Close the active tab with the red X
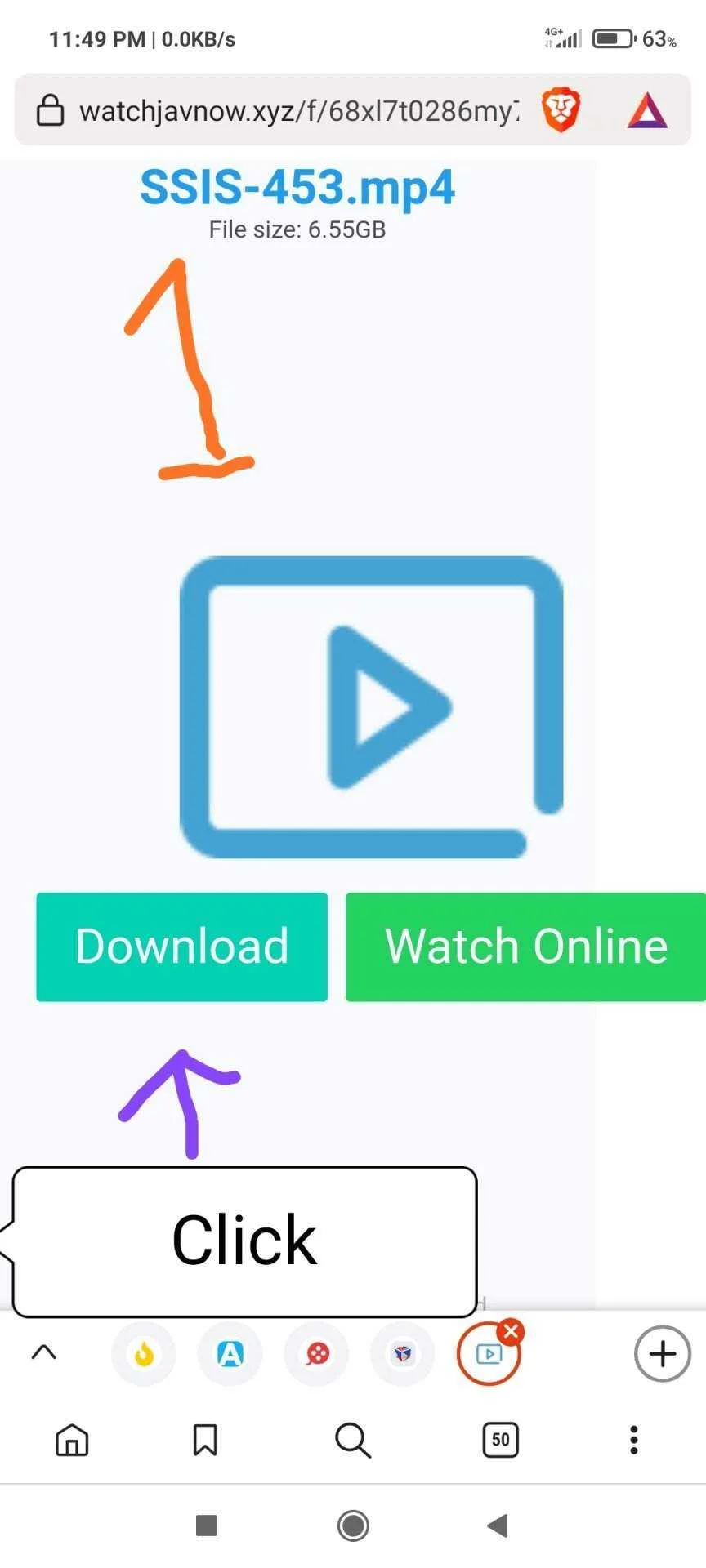 click(512, 1331)
